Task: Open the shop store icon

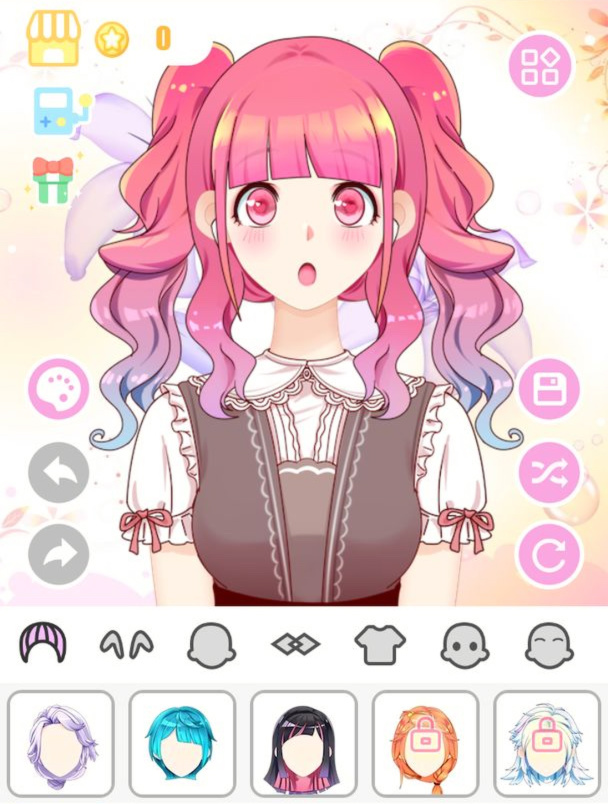Action: point(52,38)
